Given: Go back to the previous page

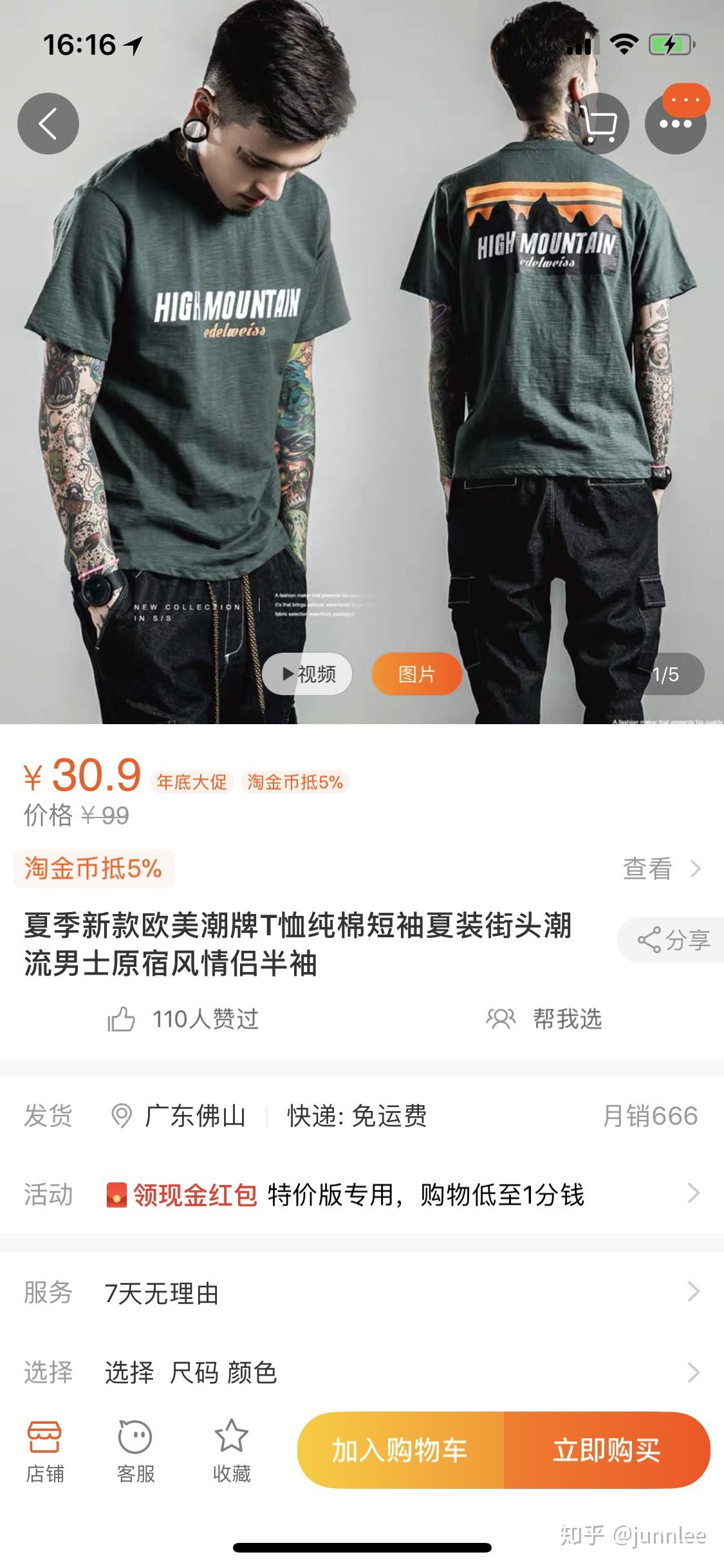Looking at the screenshot, I should 48,124.
